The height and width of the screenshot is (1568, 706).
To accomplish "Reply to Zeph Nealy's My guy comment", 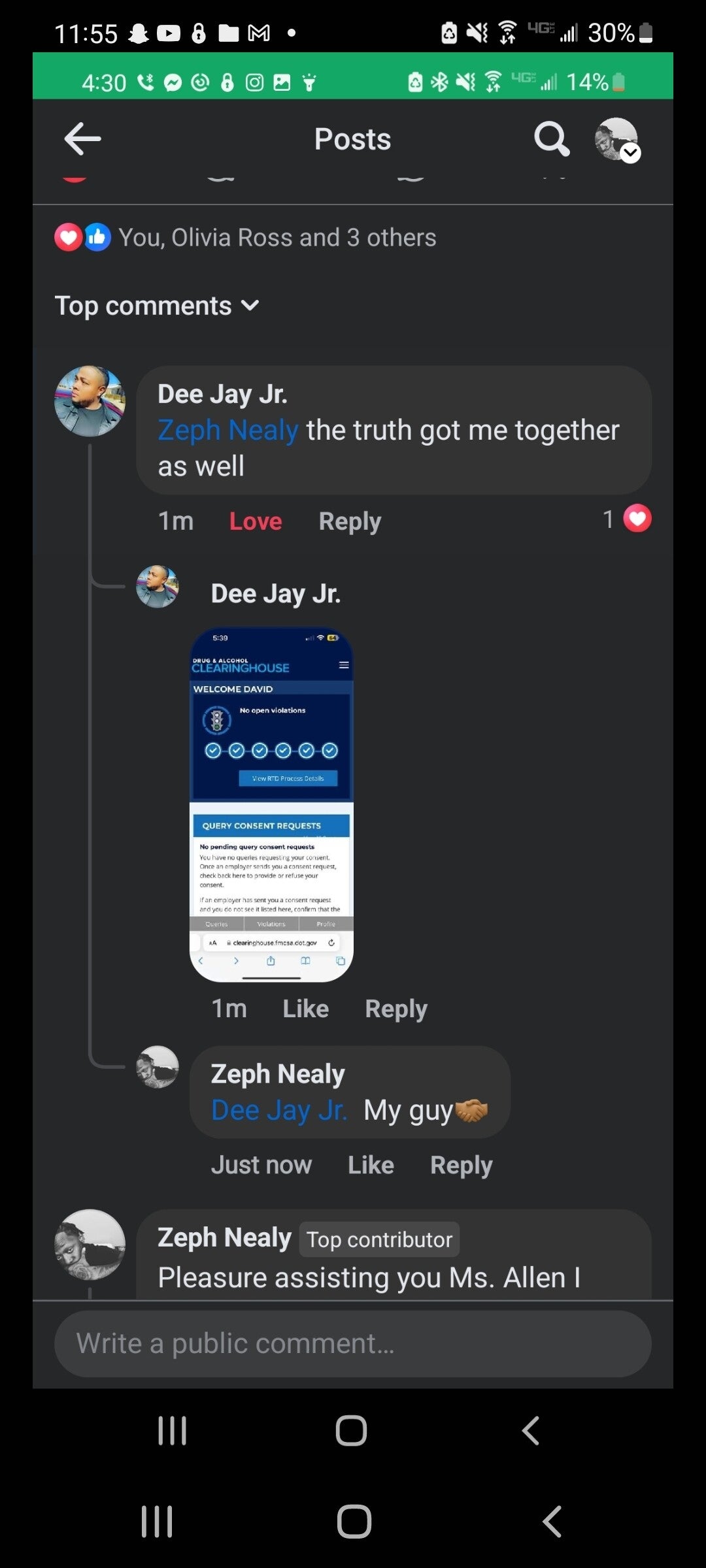I will (461, 1165).
